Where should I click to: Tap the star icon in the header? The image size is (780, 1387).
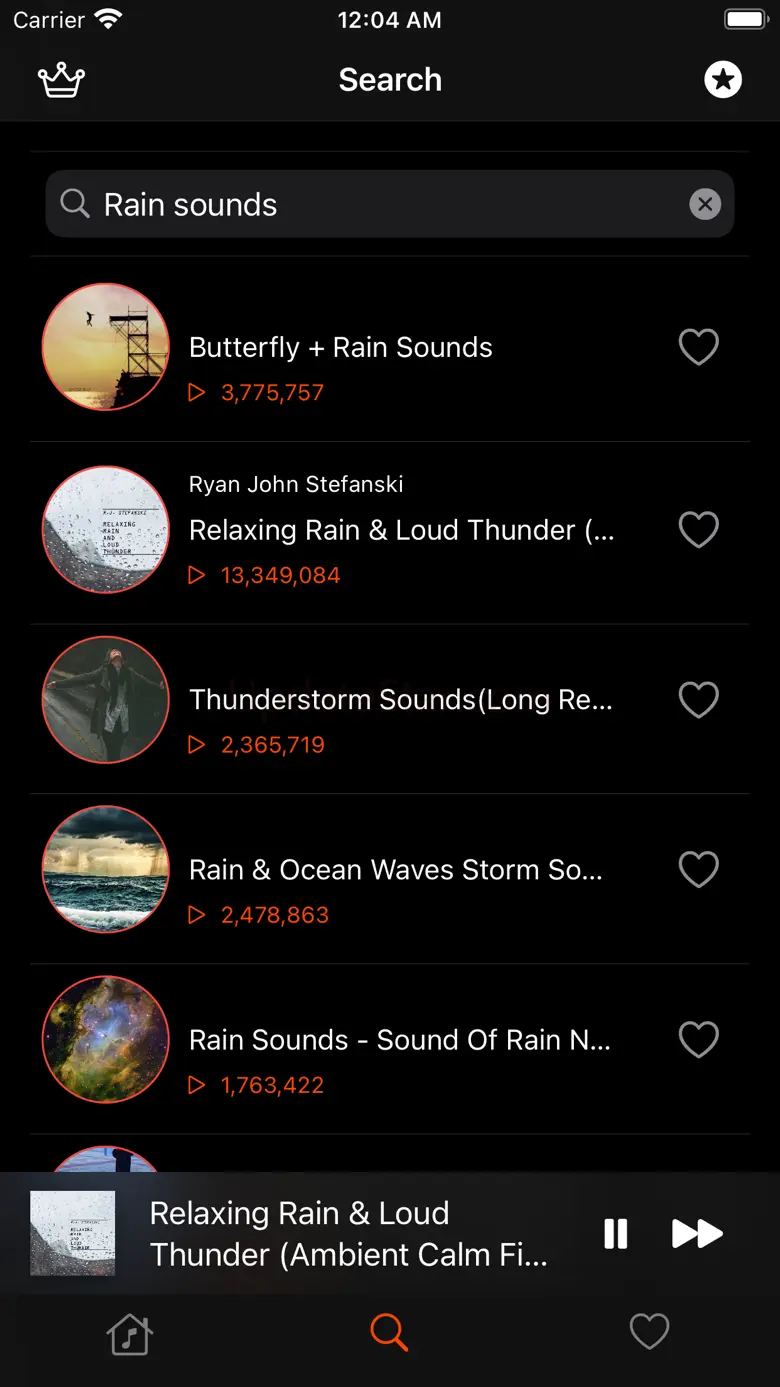723,79
